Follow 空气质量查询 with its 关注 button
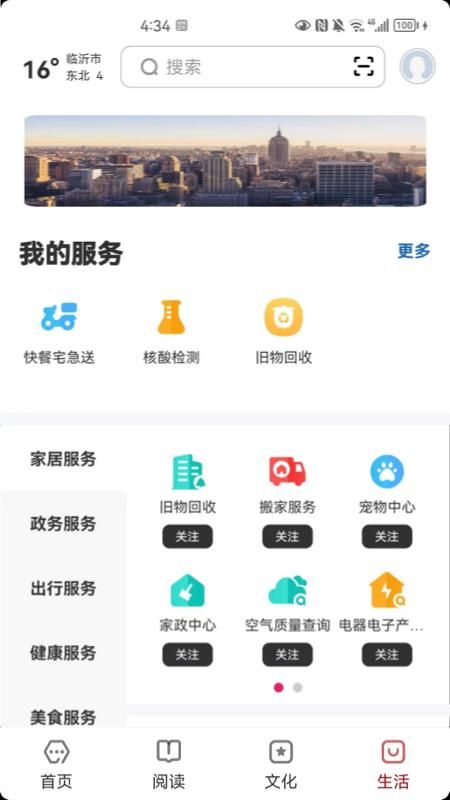Viewport: 450px width, 800px height. click(x=287, y=655)
